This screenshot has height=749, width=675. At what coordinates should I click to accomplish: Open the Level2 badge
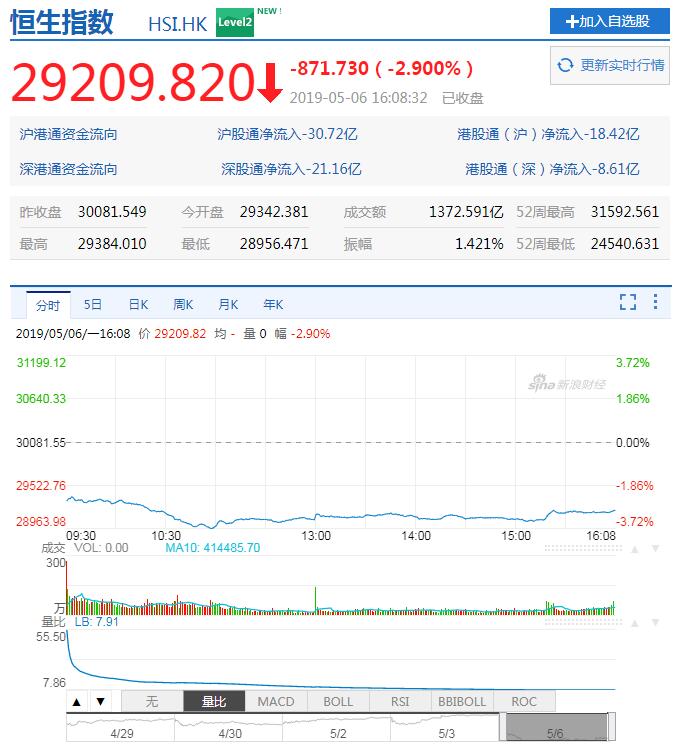click(235, 21)
